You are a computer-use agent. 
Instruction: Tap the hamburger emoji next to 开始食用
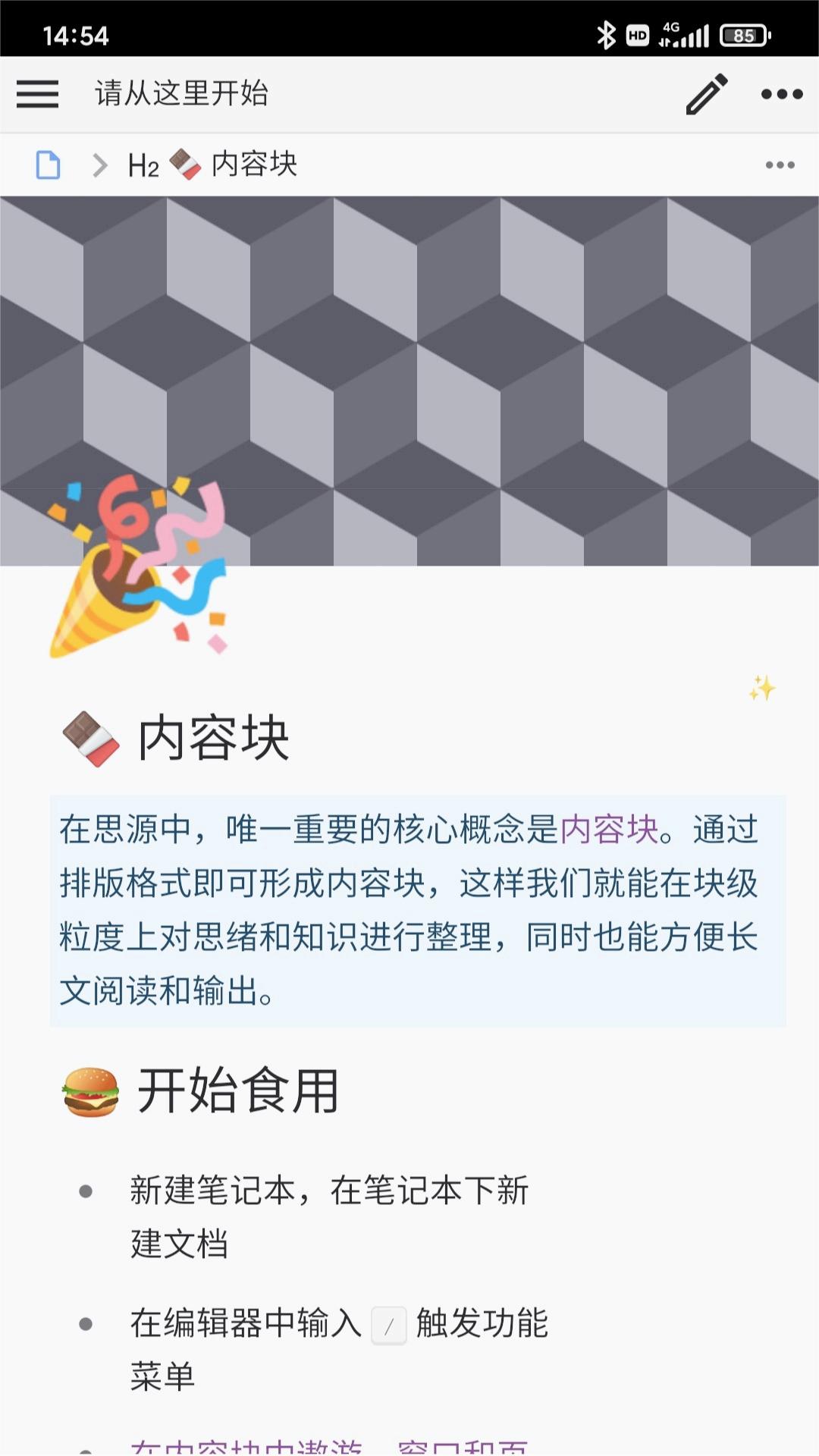(x=91, y=1089)
